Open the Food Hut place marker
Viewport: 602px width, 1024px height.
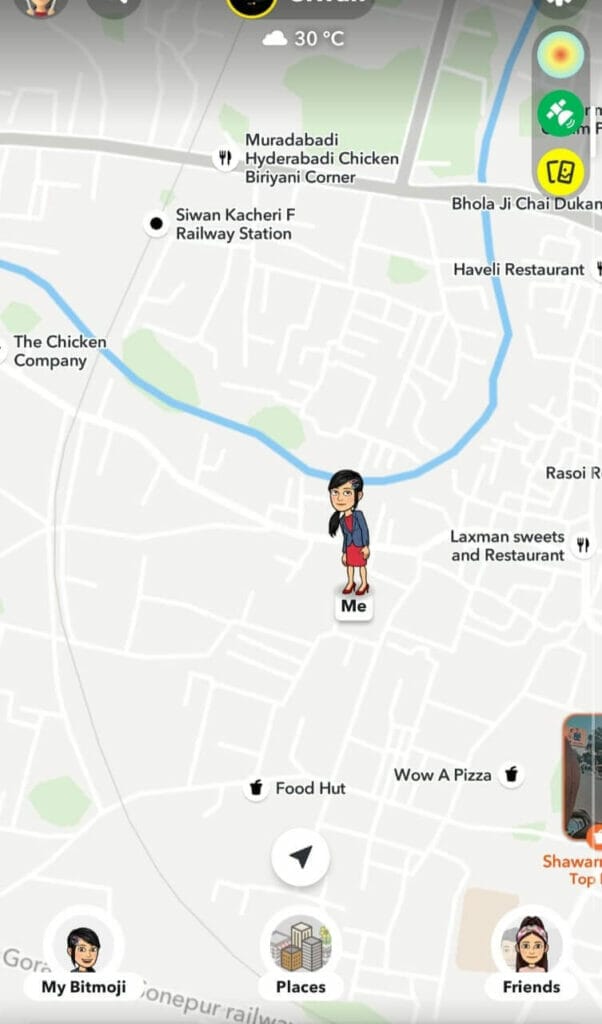(x=257, y=789)
